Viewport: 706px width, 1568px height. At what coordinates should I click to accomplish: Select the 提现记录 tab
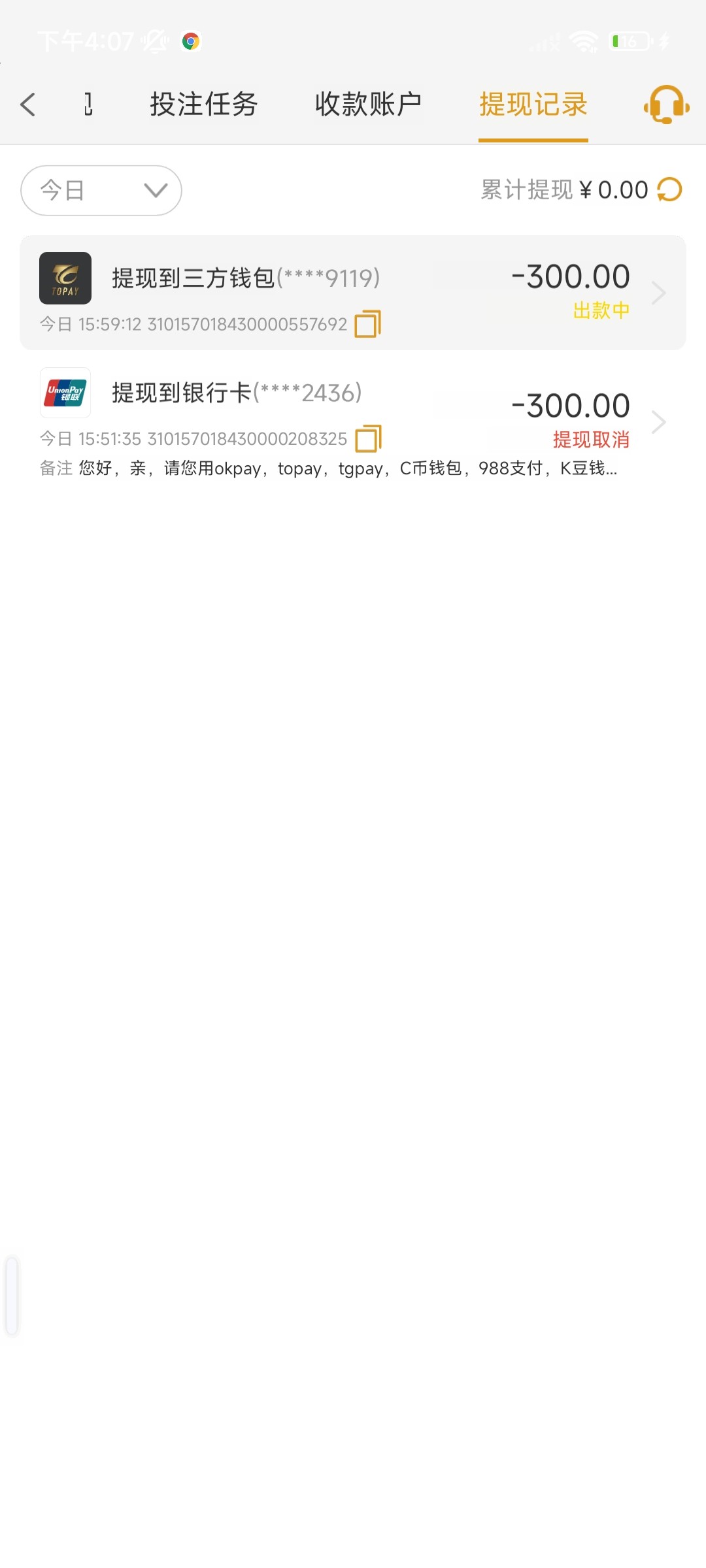click(533, 105)
